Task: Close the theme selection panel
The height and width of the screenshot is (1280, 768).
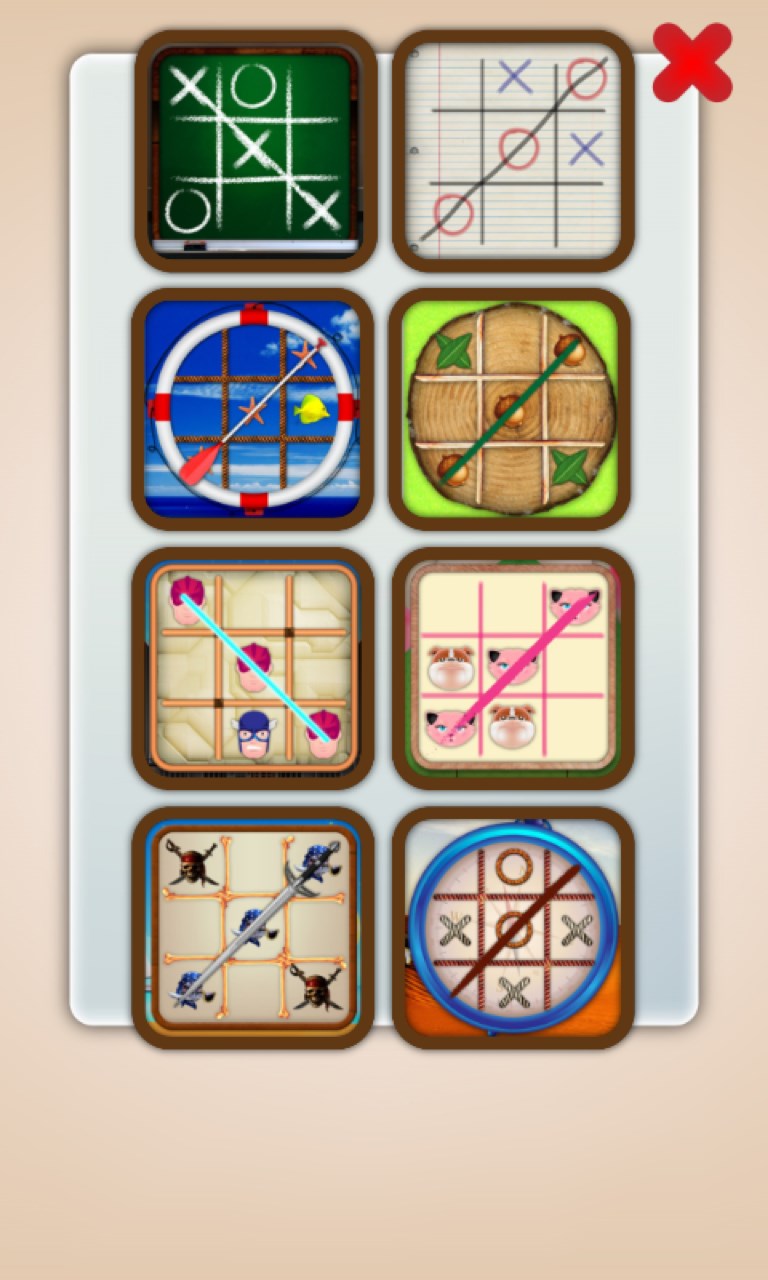Action: pyautogui.click(x=692, y=62)
